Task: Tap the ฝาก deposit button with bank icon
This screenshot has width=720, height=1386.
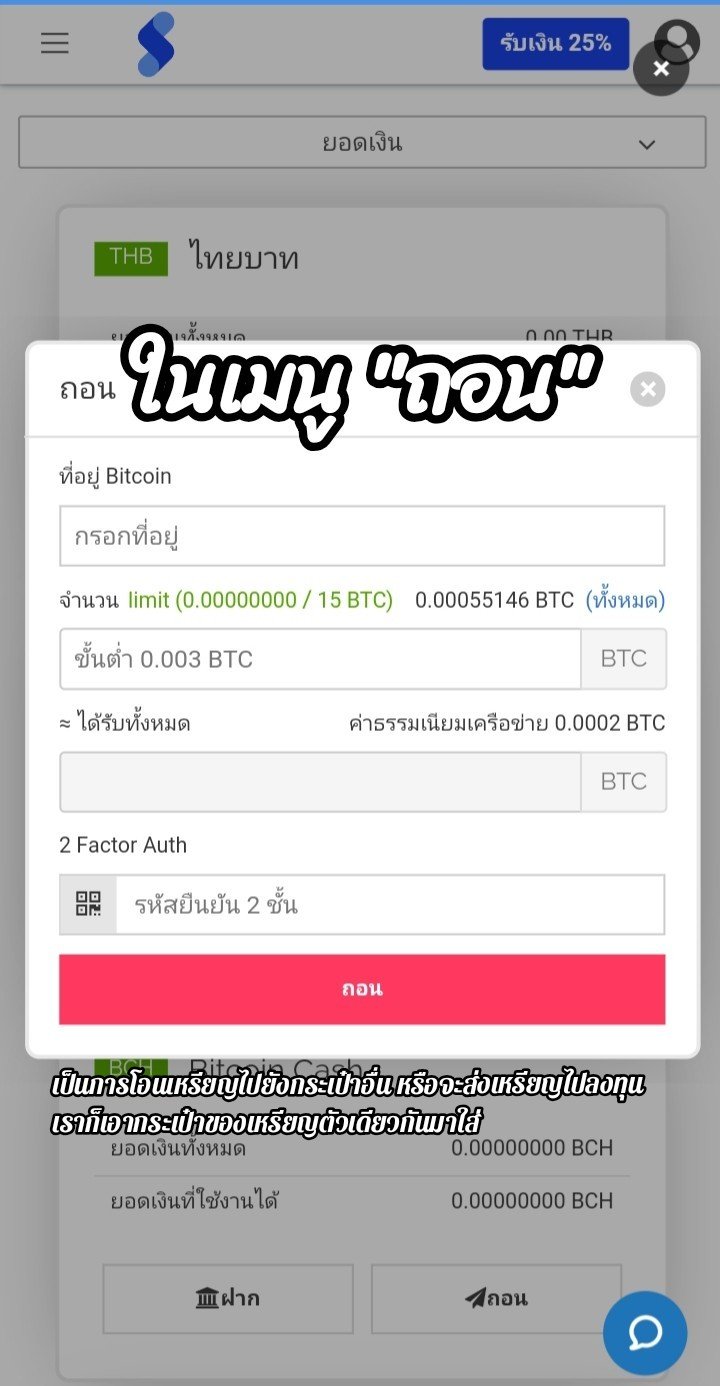Action: (228, 1298)
